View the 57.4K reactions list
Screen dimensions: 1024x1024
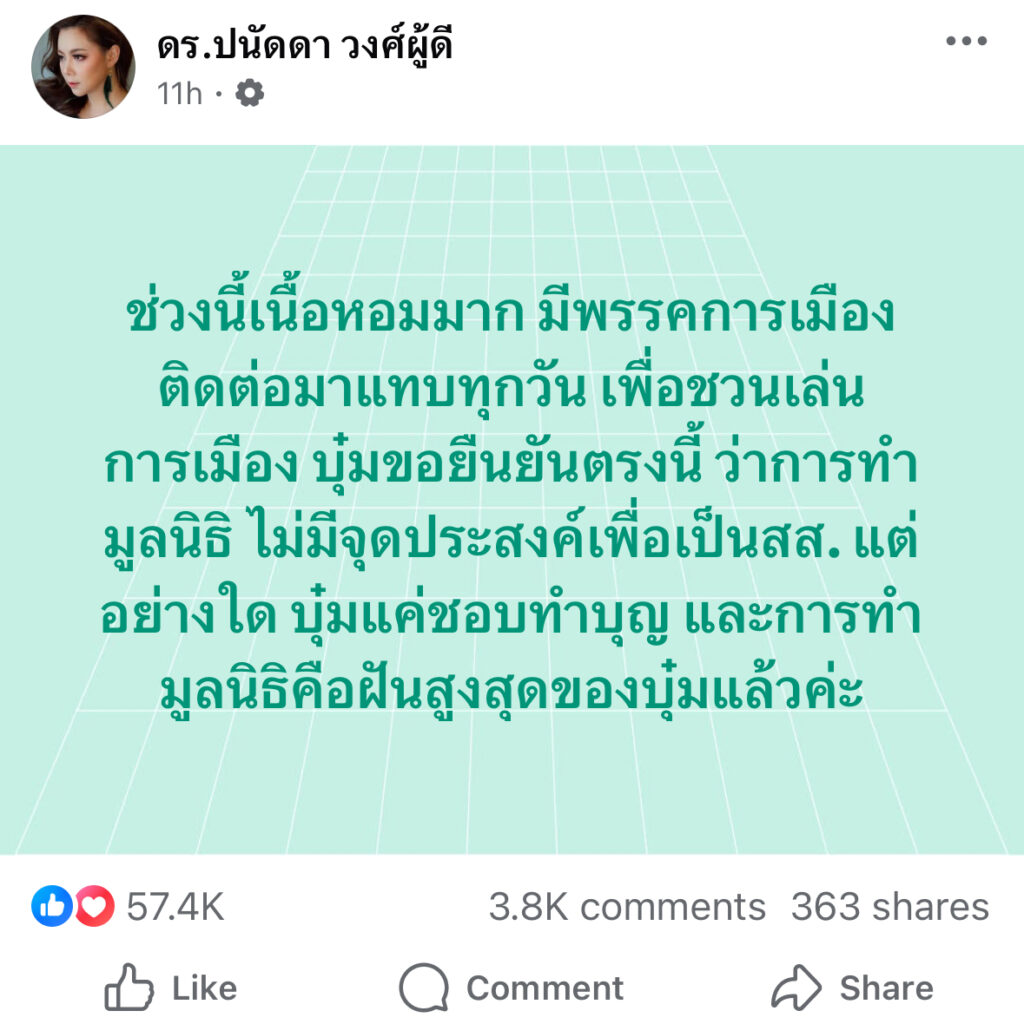click(130, 907)
